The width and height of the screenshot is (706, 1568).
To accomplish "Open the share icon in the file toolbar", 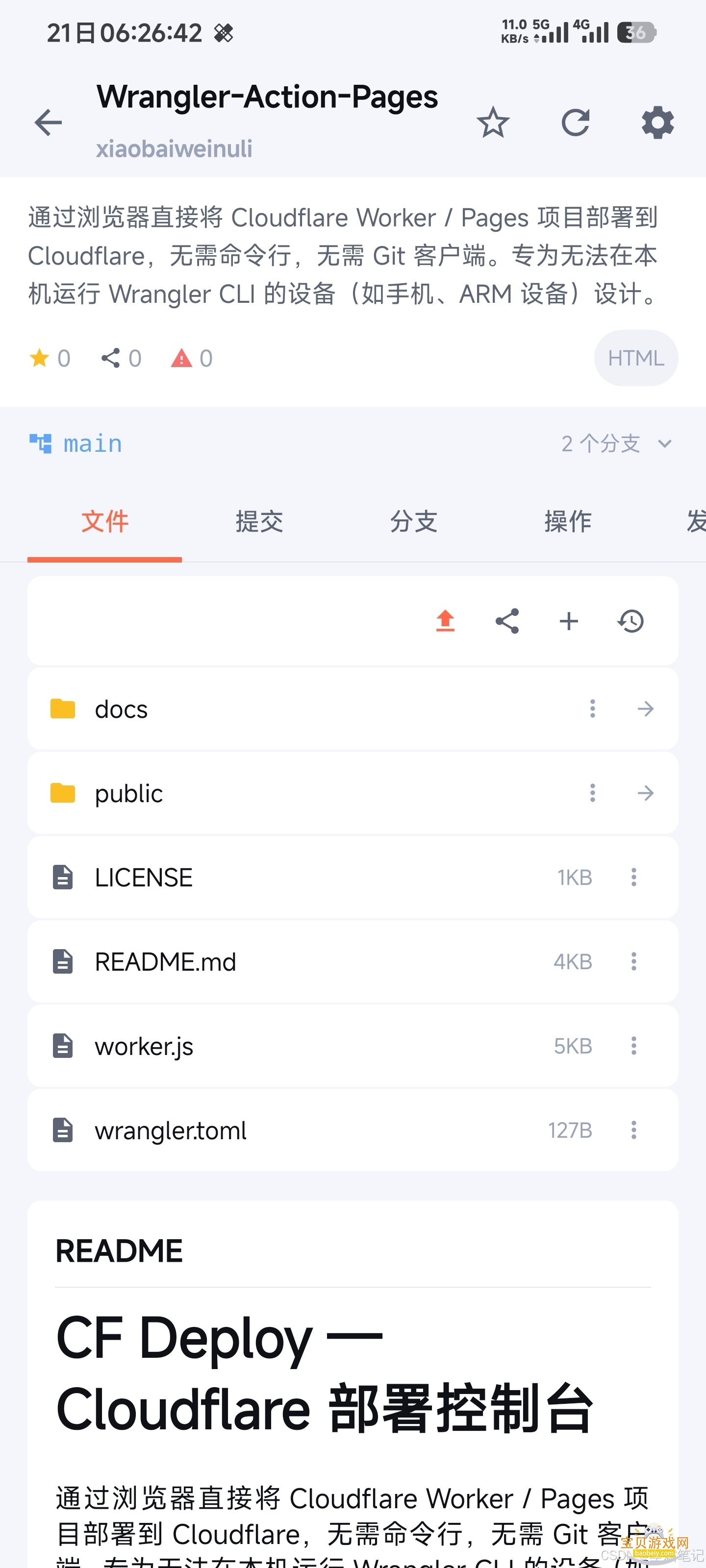I will point(507,621).
